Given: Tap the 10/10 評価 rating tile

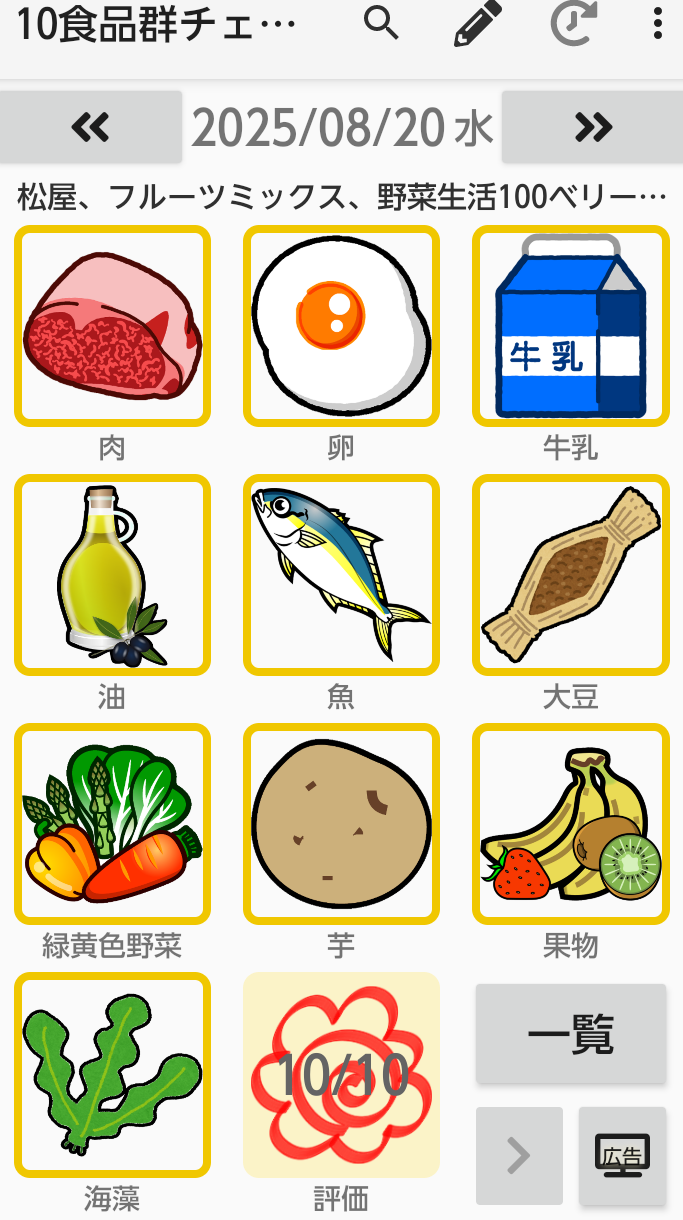Looking at the screenshot, I should pyautogui.click(x=341, y=1074).
